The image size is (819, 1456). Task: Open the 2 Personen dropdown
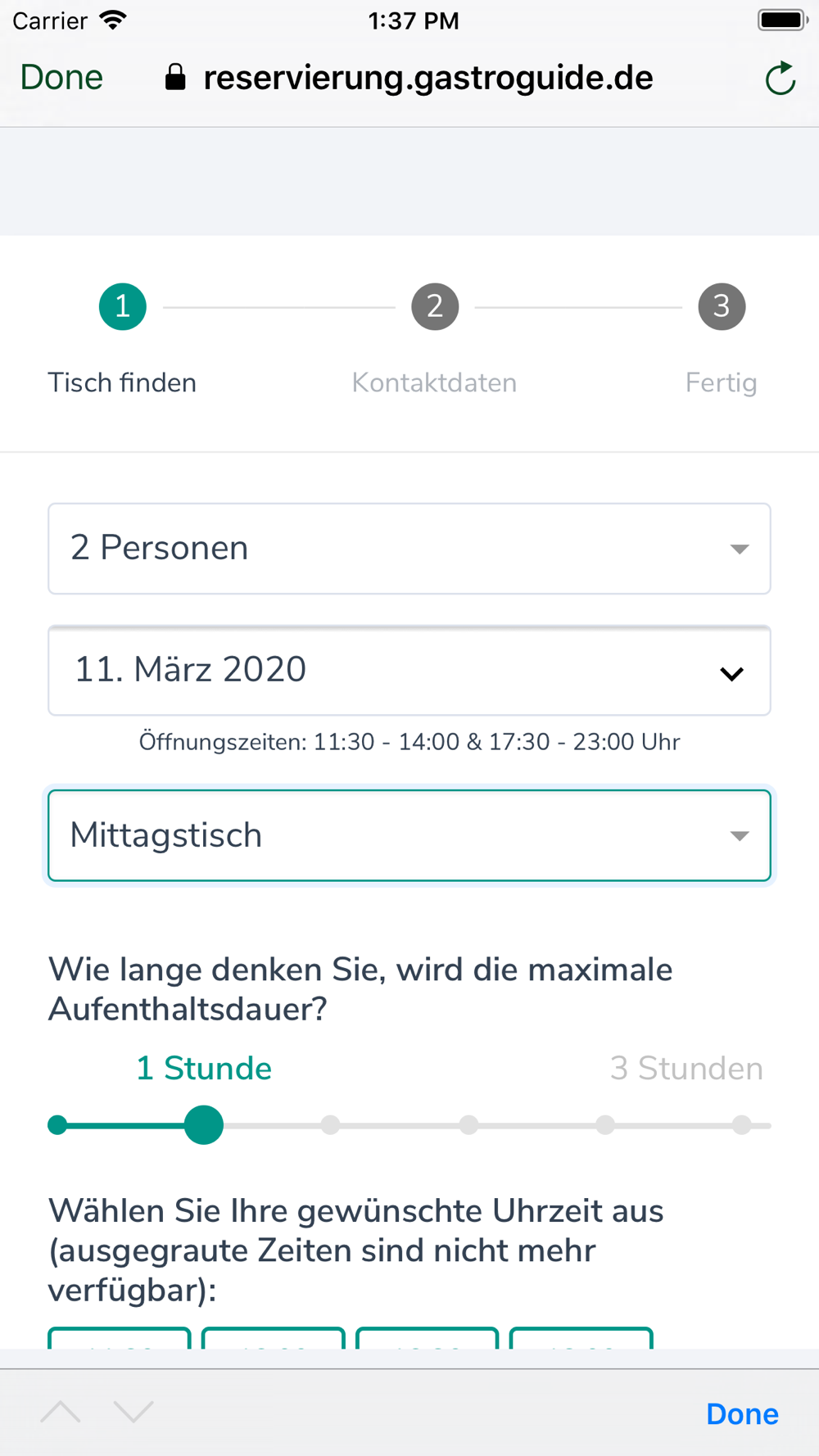coord(409,549)
